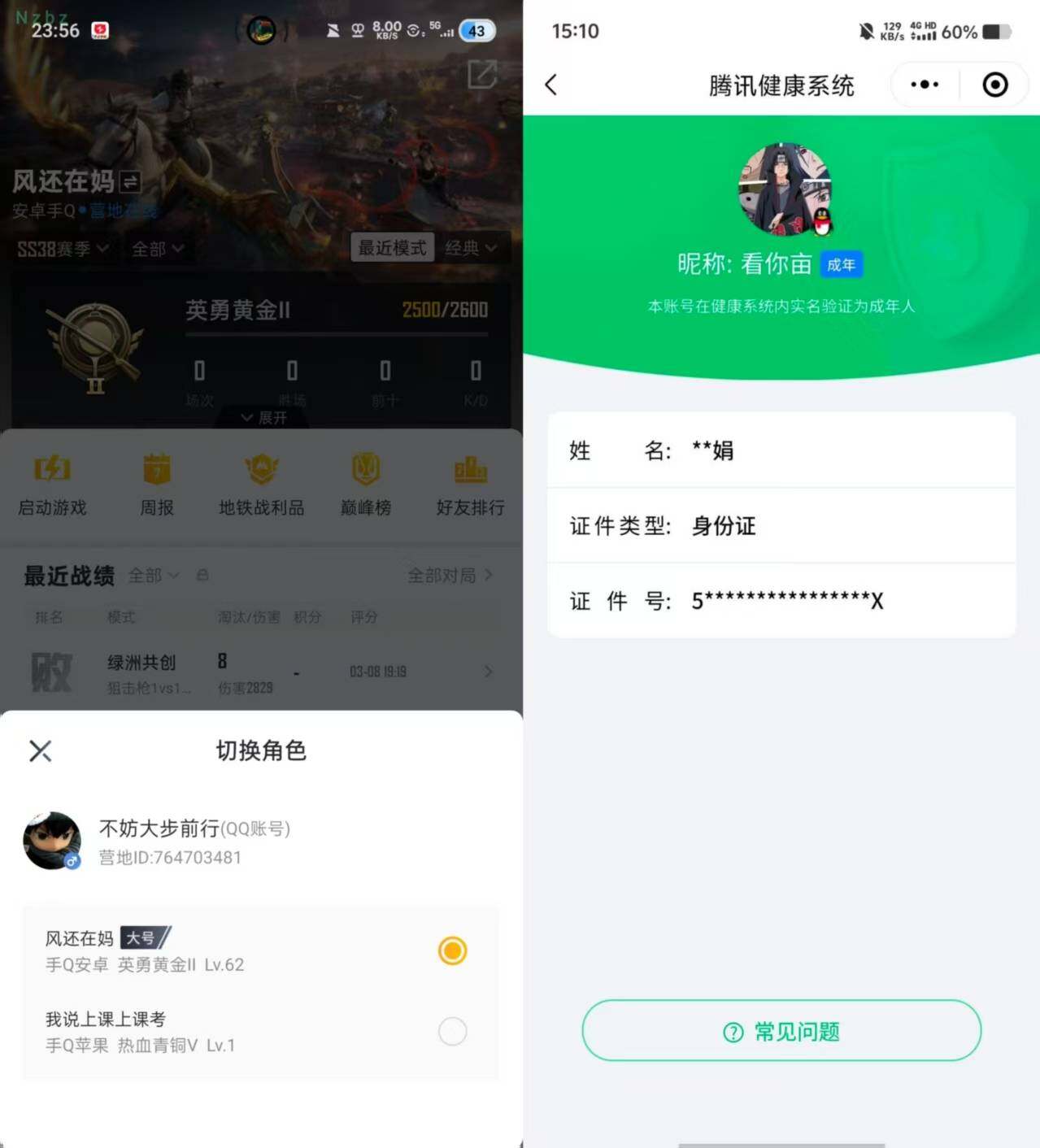Screen dimensions: 1040x1148
Task: Tap the share icon at top of game profile
Action: [x=481, y=75]
